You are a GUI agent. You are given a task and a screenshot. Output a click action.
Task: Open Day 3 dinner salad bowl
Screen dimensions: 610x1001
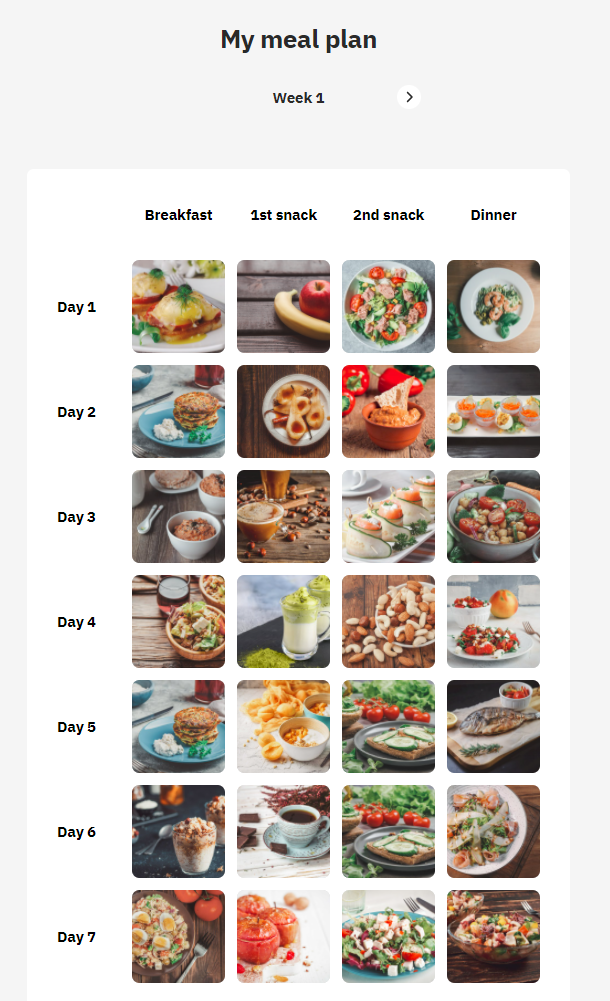pyautogui.click(x=493, y=517)
